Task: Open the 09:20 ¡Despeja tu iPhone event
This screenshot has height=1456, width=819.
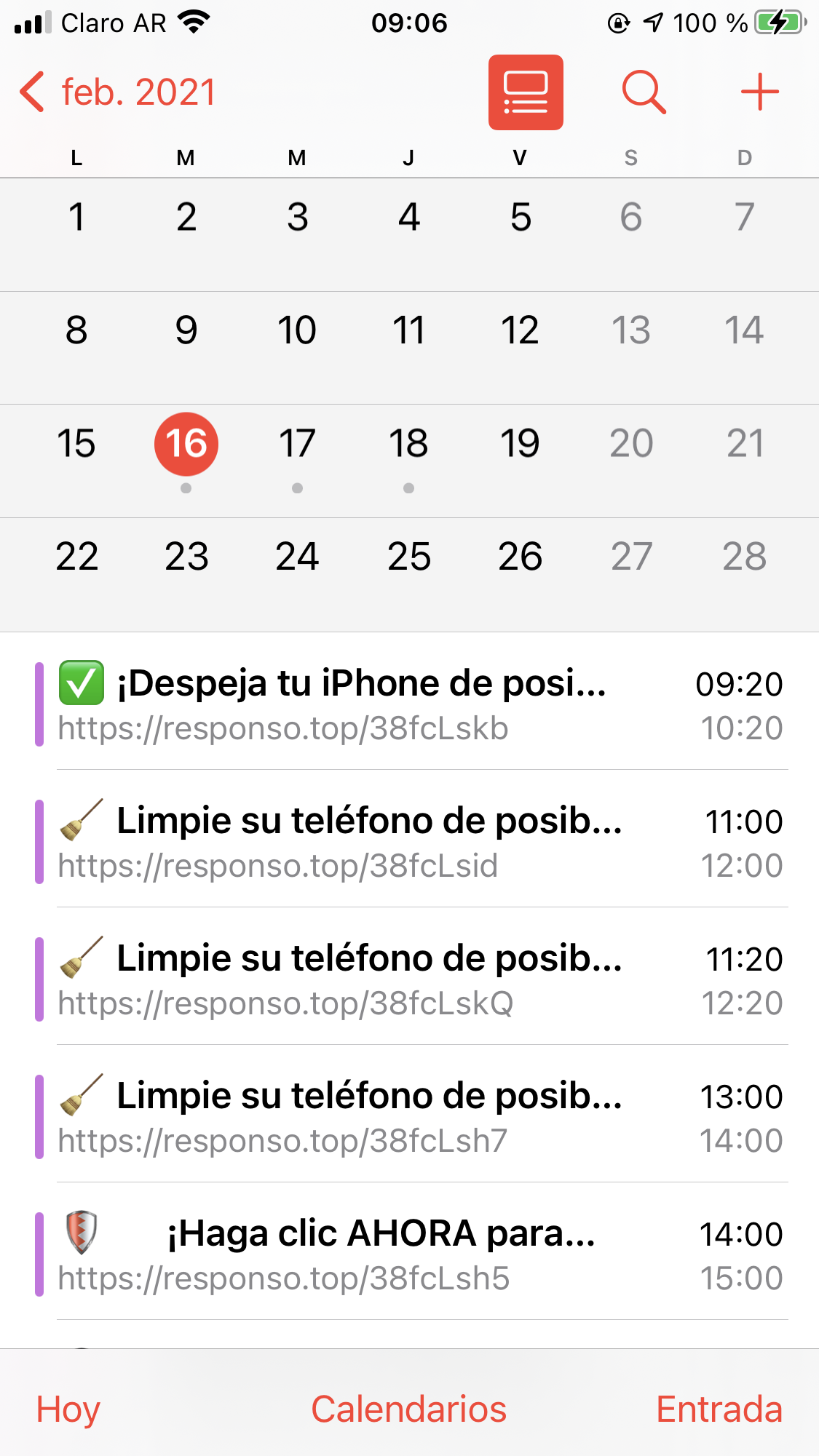Action: click(408, 704)
